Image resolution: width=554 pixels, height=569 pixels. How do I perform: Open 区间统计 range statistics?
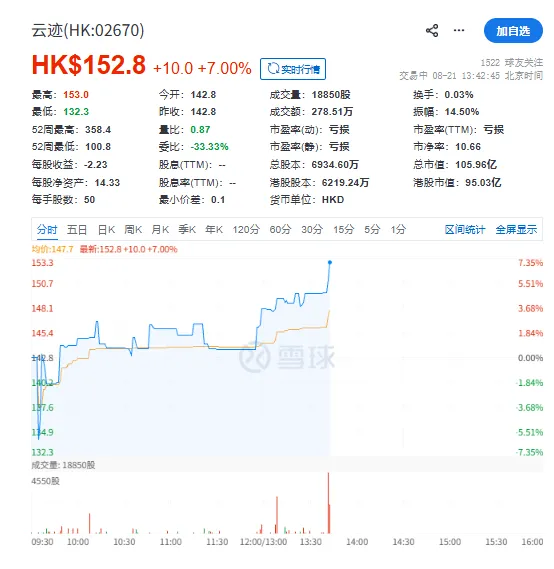(x=465, y=230)
